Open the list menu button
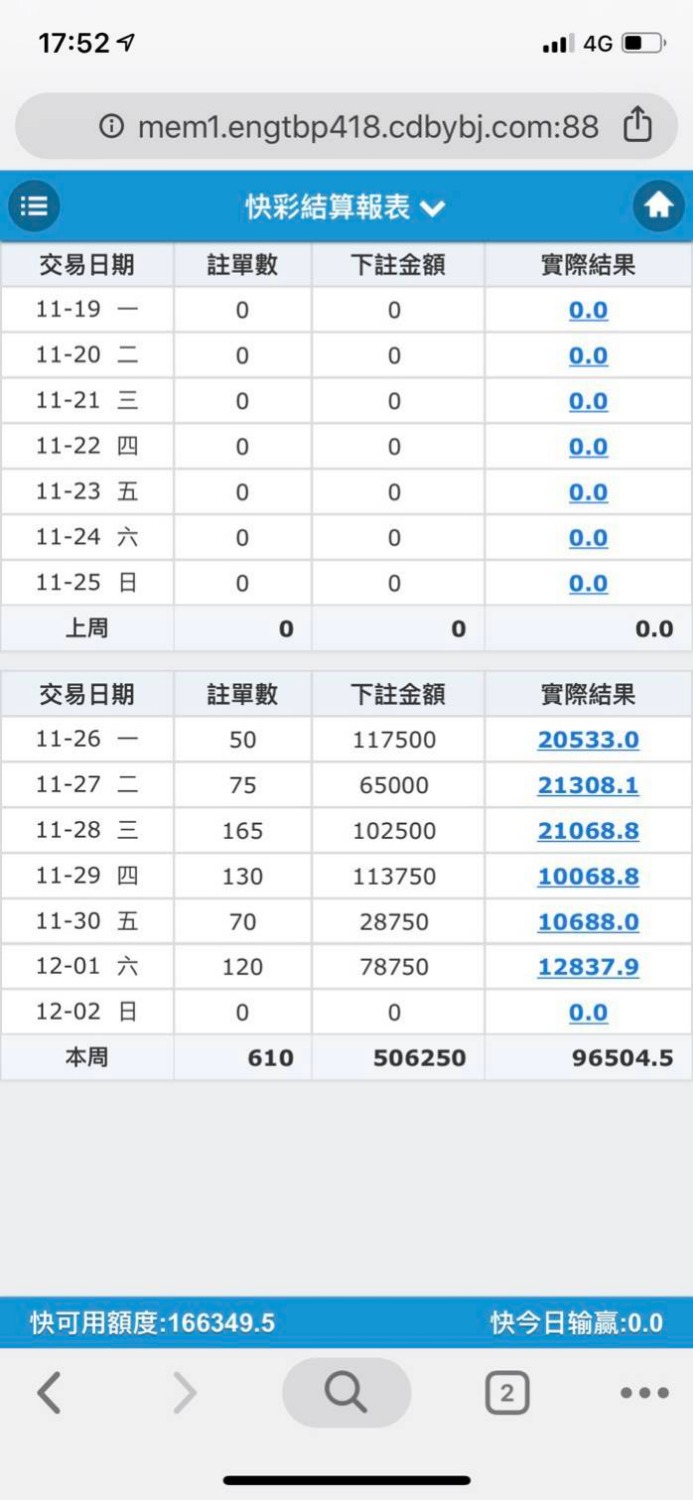The width and height of the screenshot is (693, 1500). point(34,207)
